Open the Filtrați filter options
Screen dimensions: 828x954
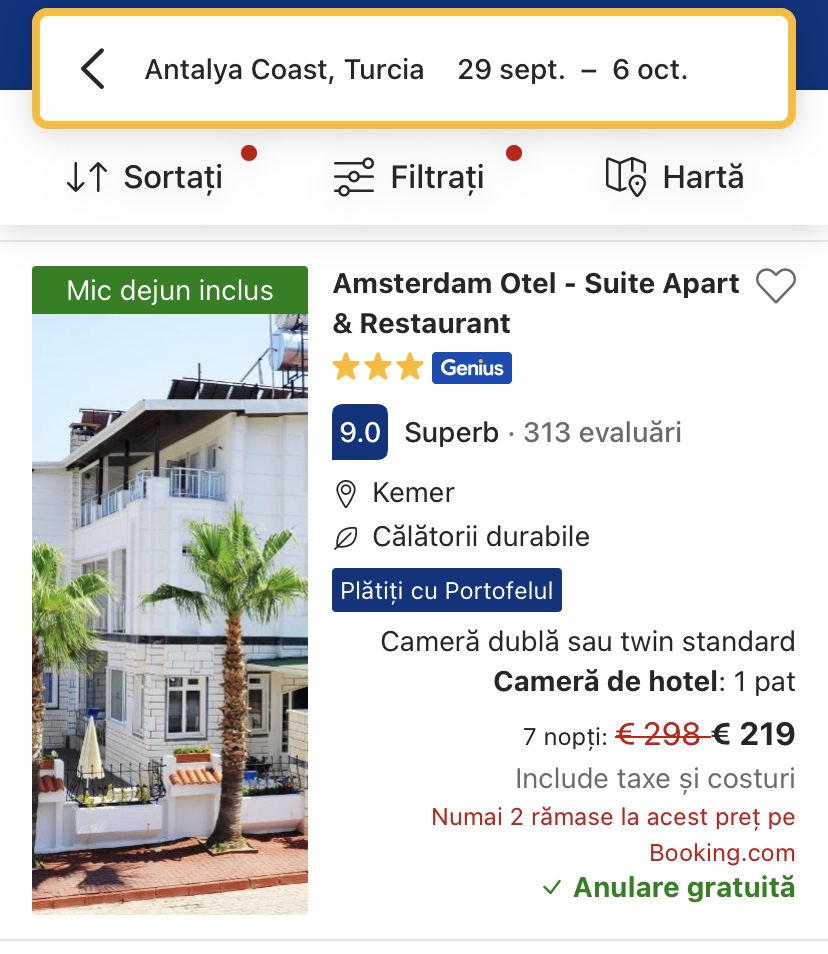(x=409, y=178)
